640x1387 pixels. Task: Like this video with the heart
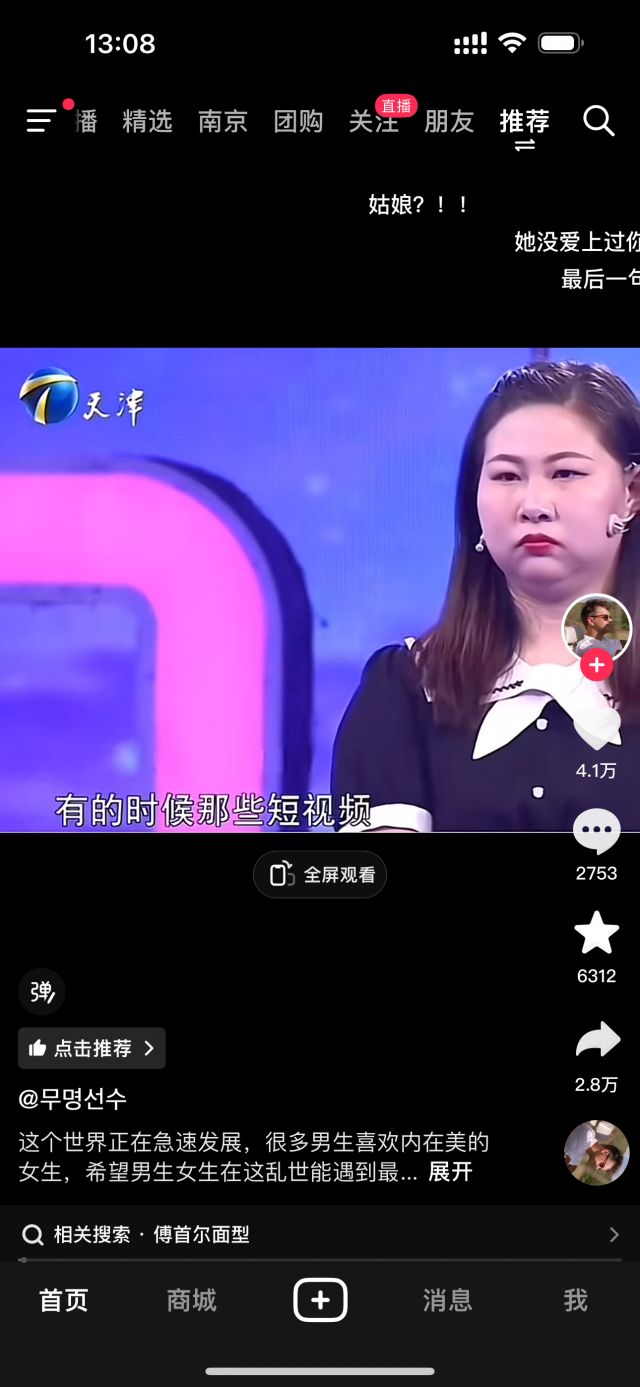[597, 728]
